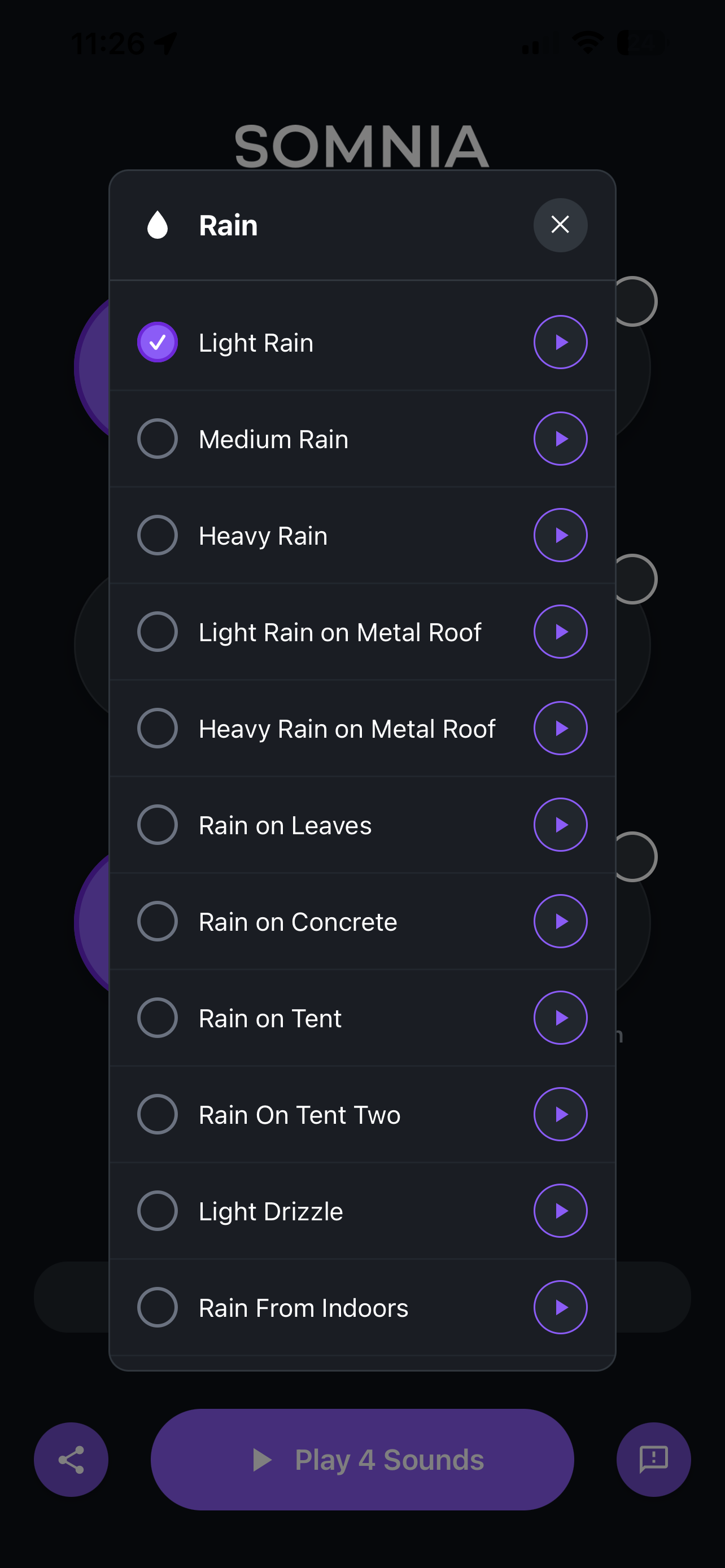This screenshot has width=725, height=1568.
Task: Preview the Medium Rain sound
Action: coord(560,438)
